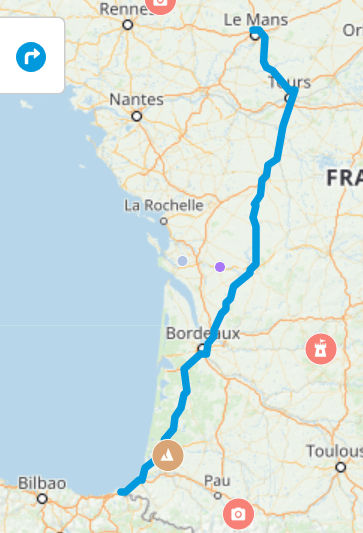Viewport: 363px width, 533px height.
Task: Open the camera marker near Rennes
Action: point(160,3)
